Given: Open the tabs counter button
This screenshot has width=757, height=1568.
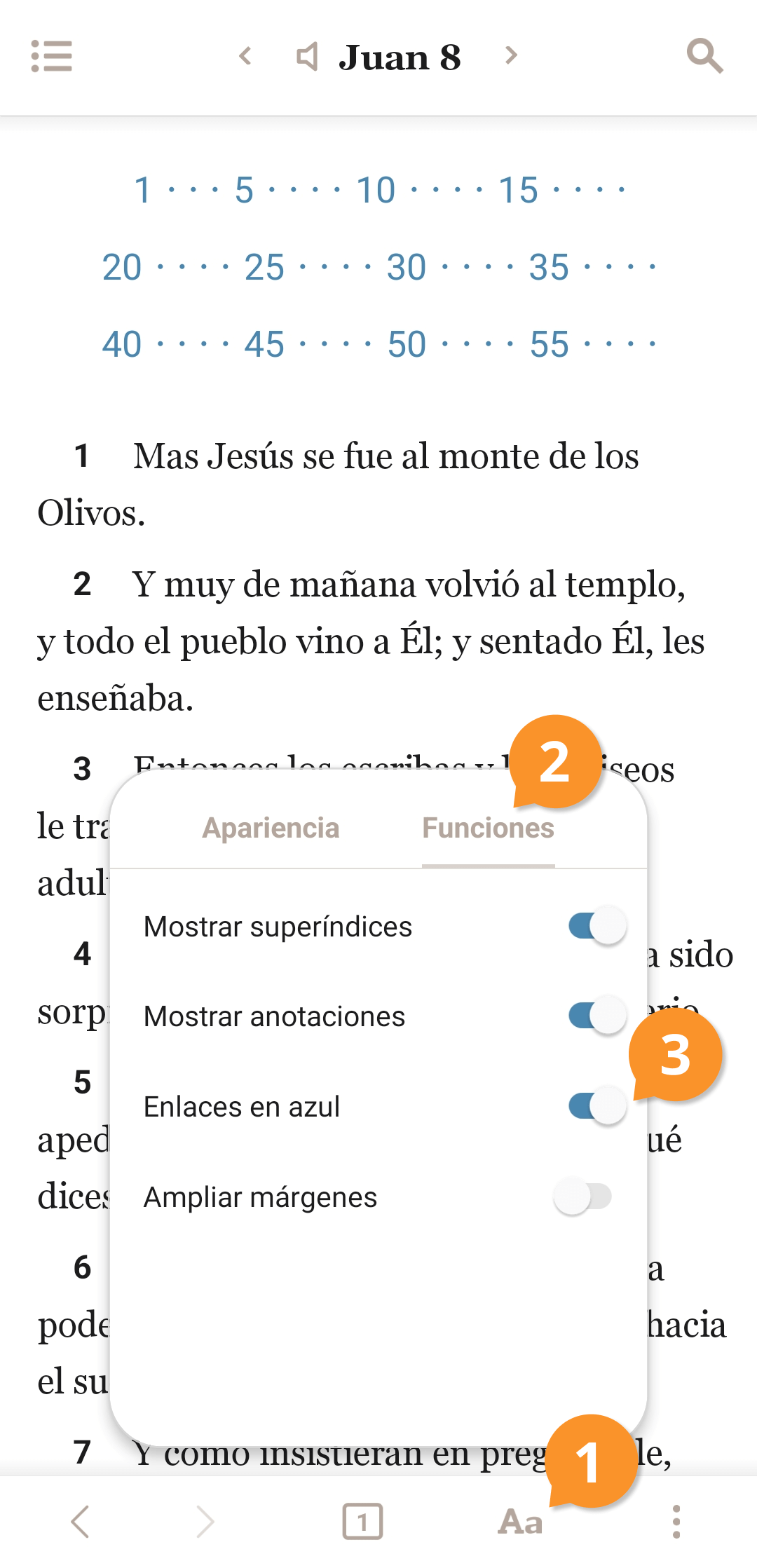Looking at the screenshot, I should click(362, 1522).
